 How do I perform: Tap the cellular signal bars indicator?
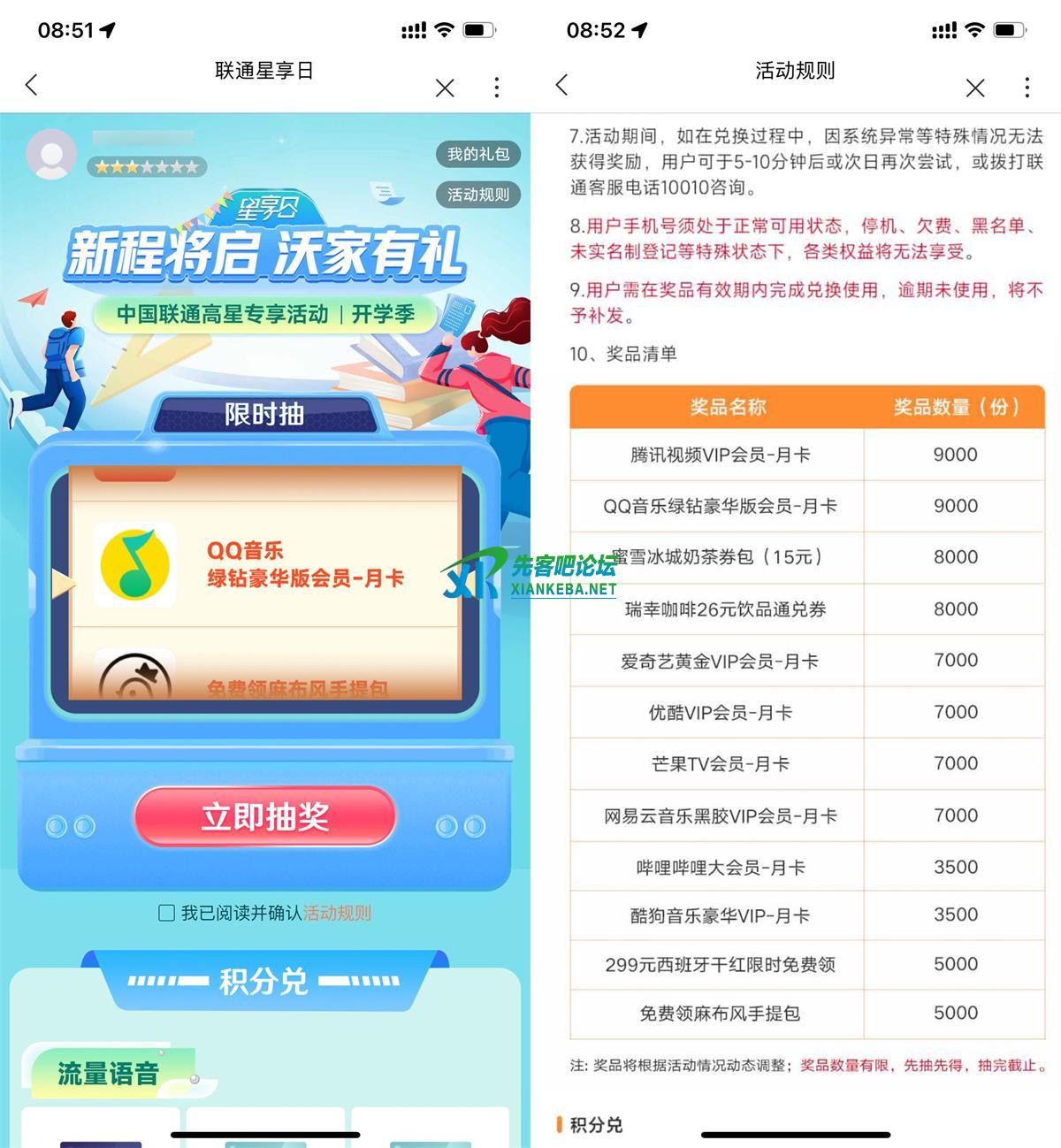411,29
